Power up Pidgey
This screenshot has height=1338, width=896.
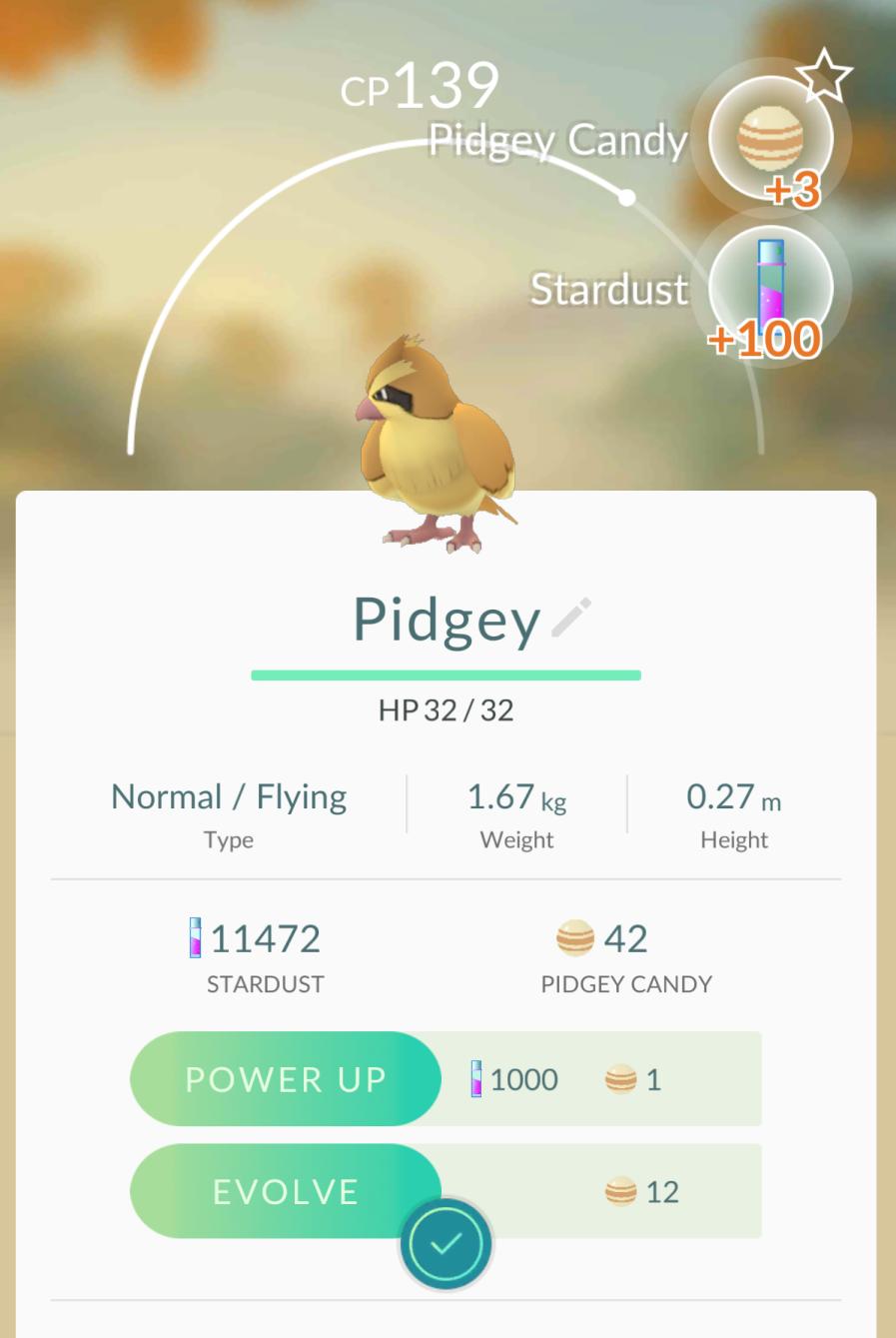point(286,1079)
